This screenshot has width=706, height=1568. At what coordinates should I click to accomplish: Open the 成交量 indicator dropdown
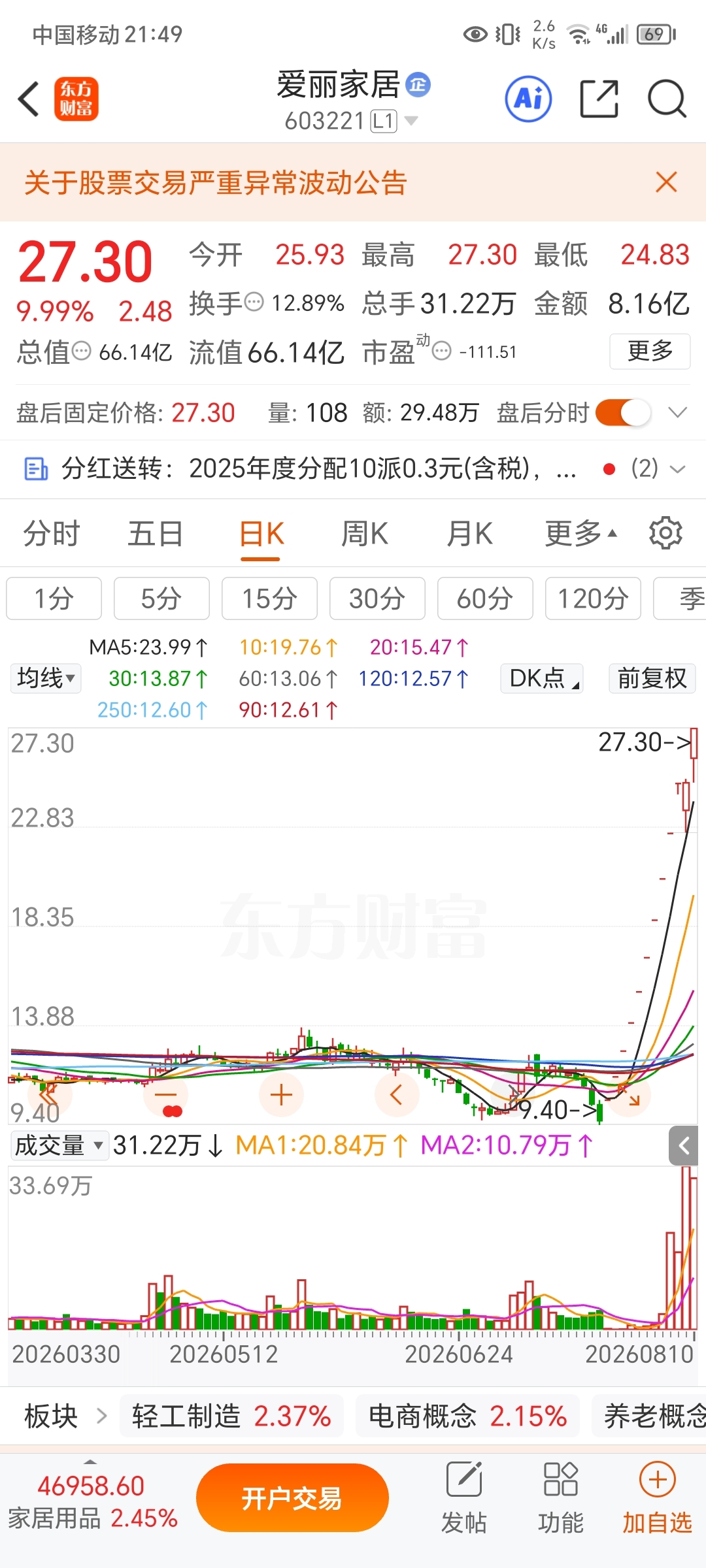coord(59,1145)
